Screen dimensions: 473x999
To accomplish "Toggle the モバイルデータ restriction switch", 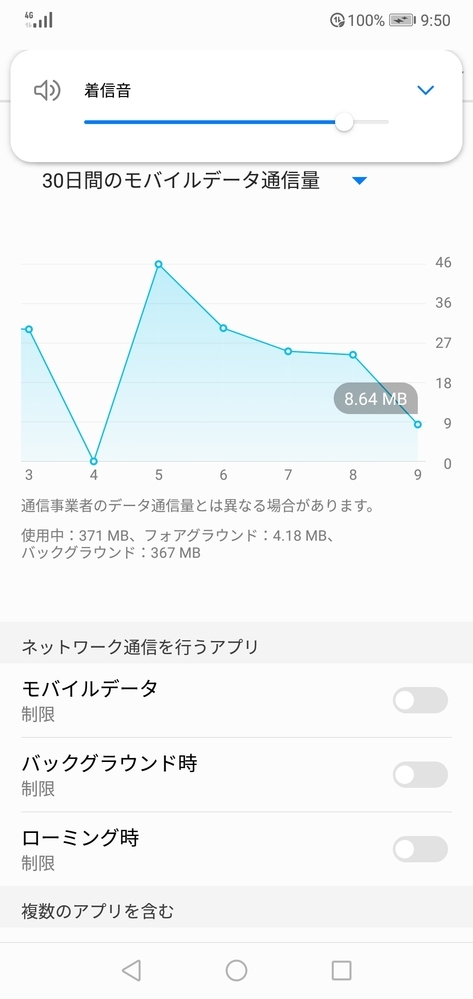I will tap(420, 700).
